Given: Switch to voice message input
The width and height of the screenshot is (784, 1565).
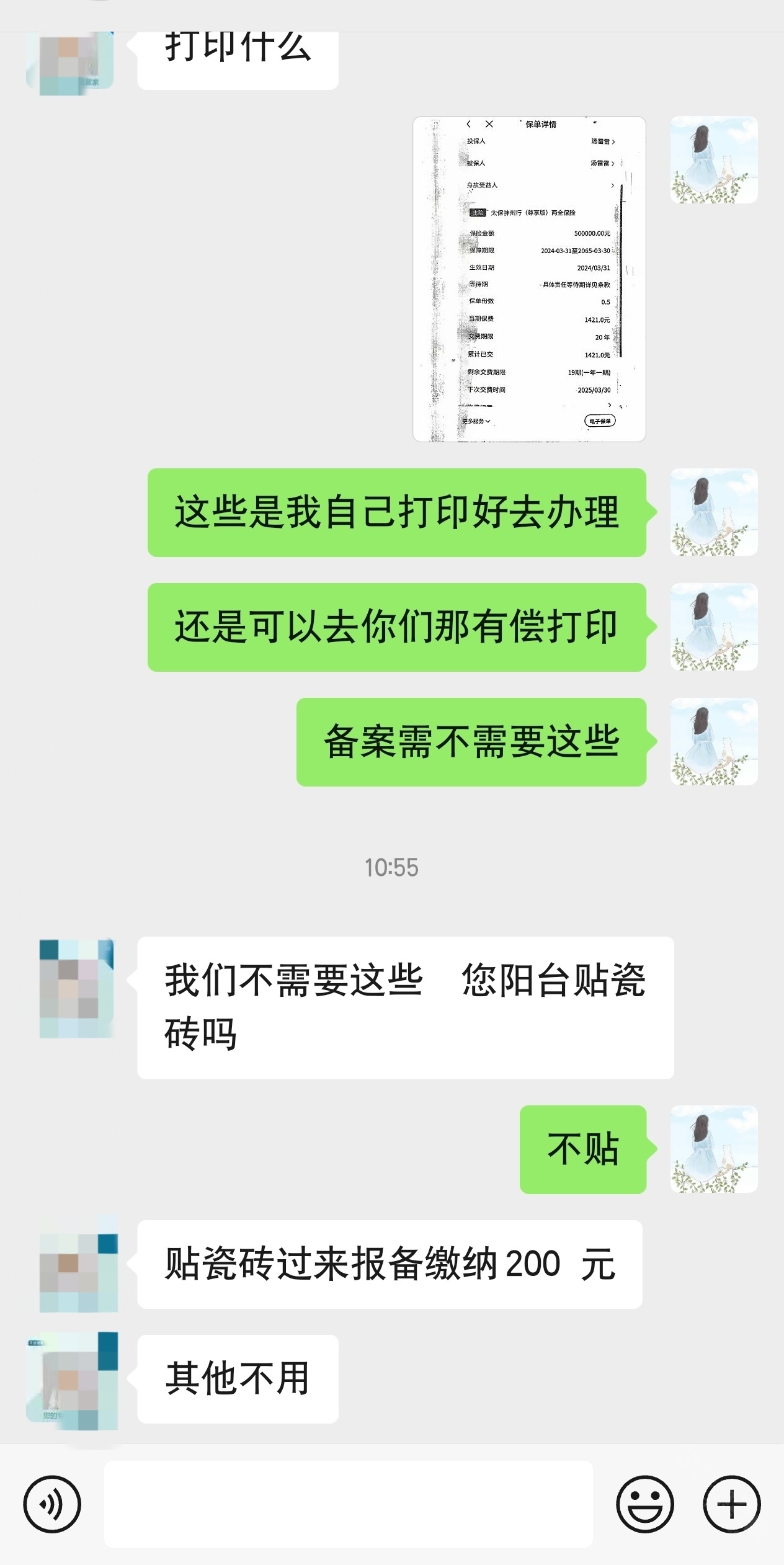Looking at the screenshot, I should pos(52,1504).
